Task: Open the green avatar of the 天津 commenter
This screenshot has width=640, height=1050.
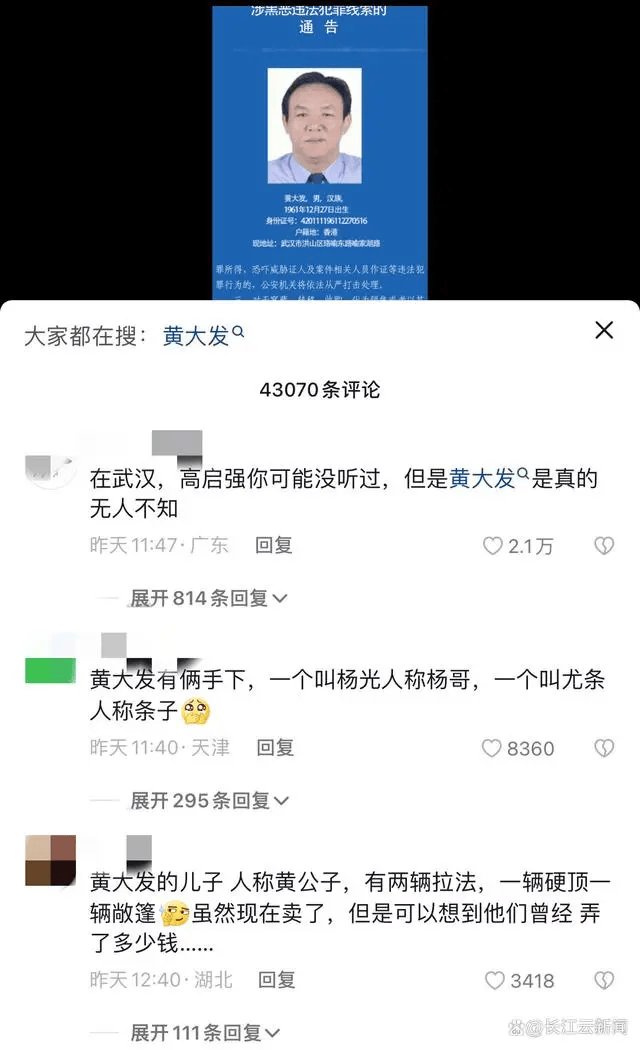Action: 50,668
